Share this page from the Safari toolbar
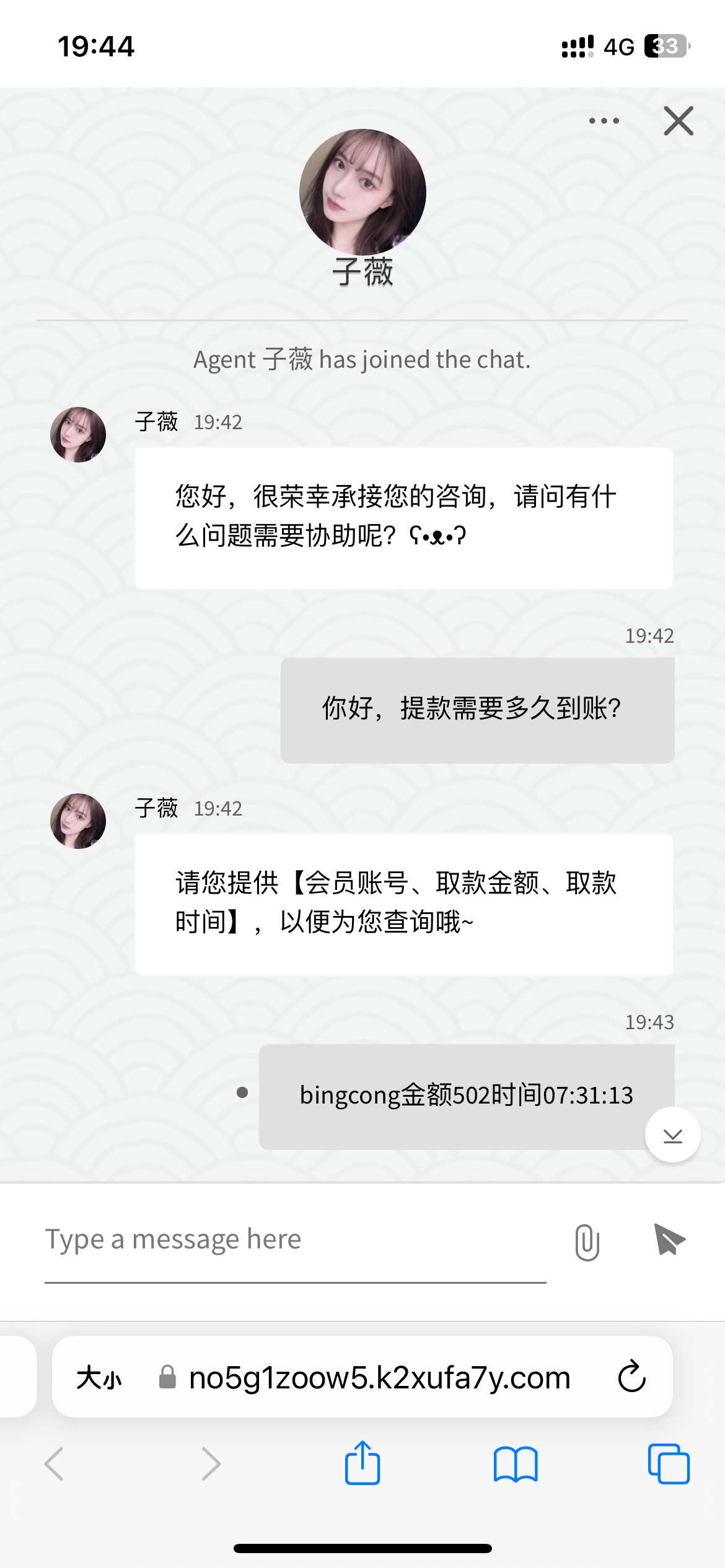The image size is (725, 1568). (362, 1463)
